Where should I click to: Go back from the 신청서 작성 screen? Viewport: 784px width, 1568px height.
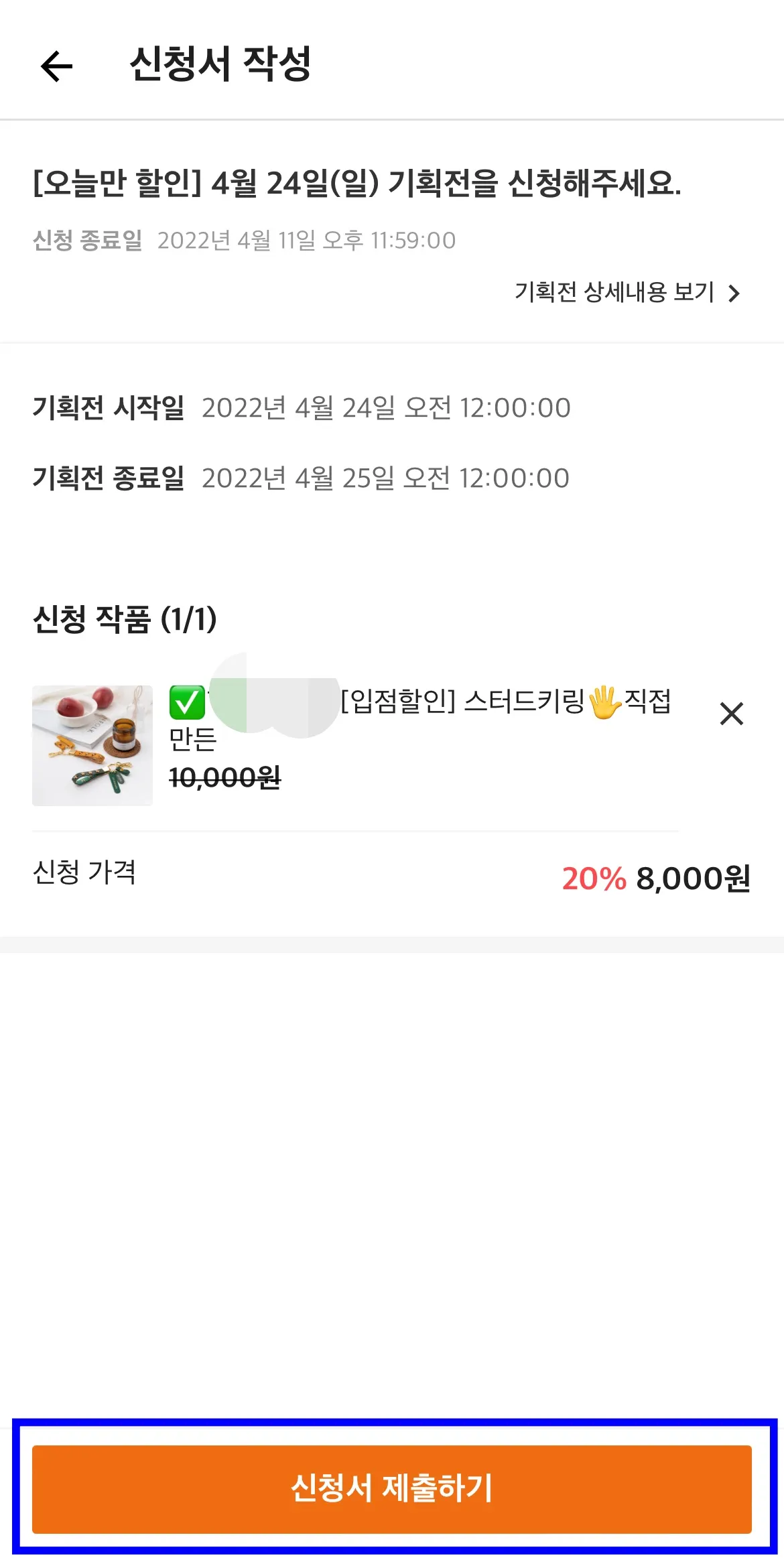(x=57, y=66)
